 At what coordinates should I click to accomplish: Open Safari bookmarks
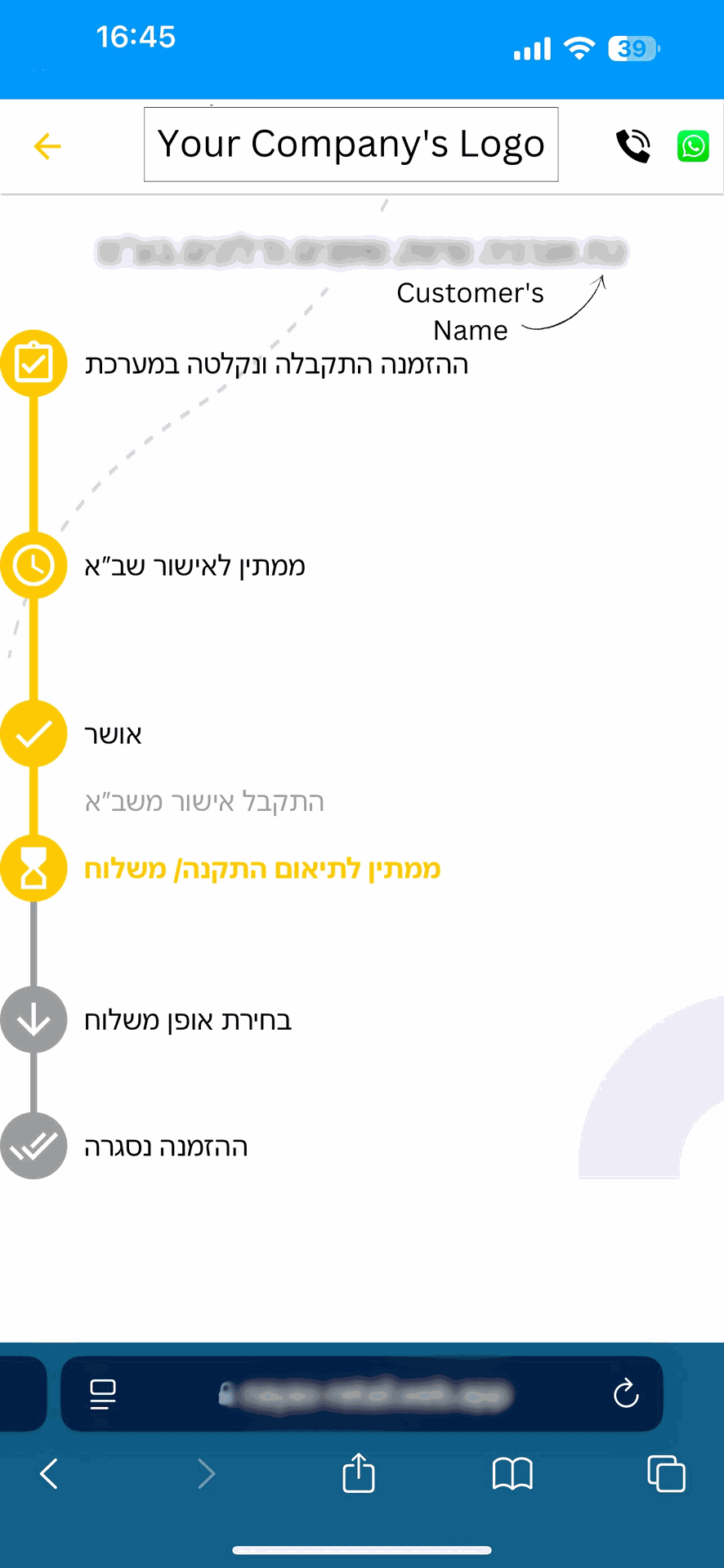point(512,1474)
